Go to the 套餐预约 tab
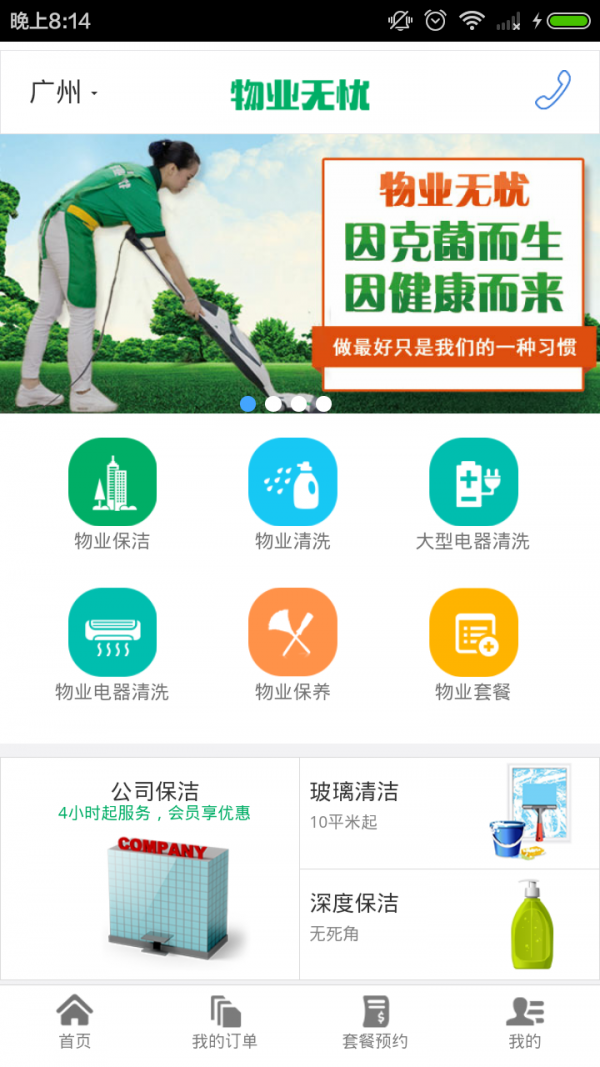Image resolution: width=600 pixels, height=1067 pixels. (x=375, y=1023)
